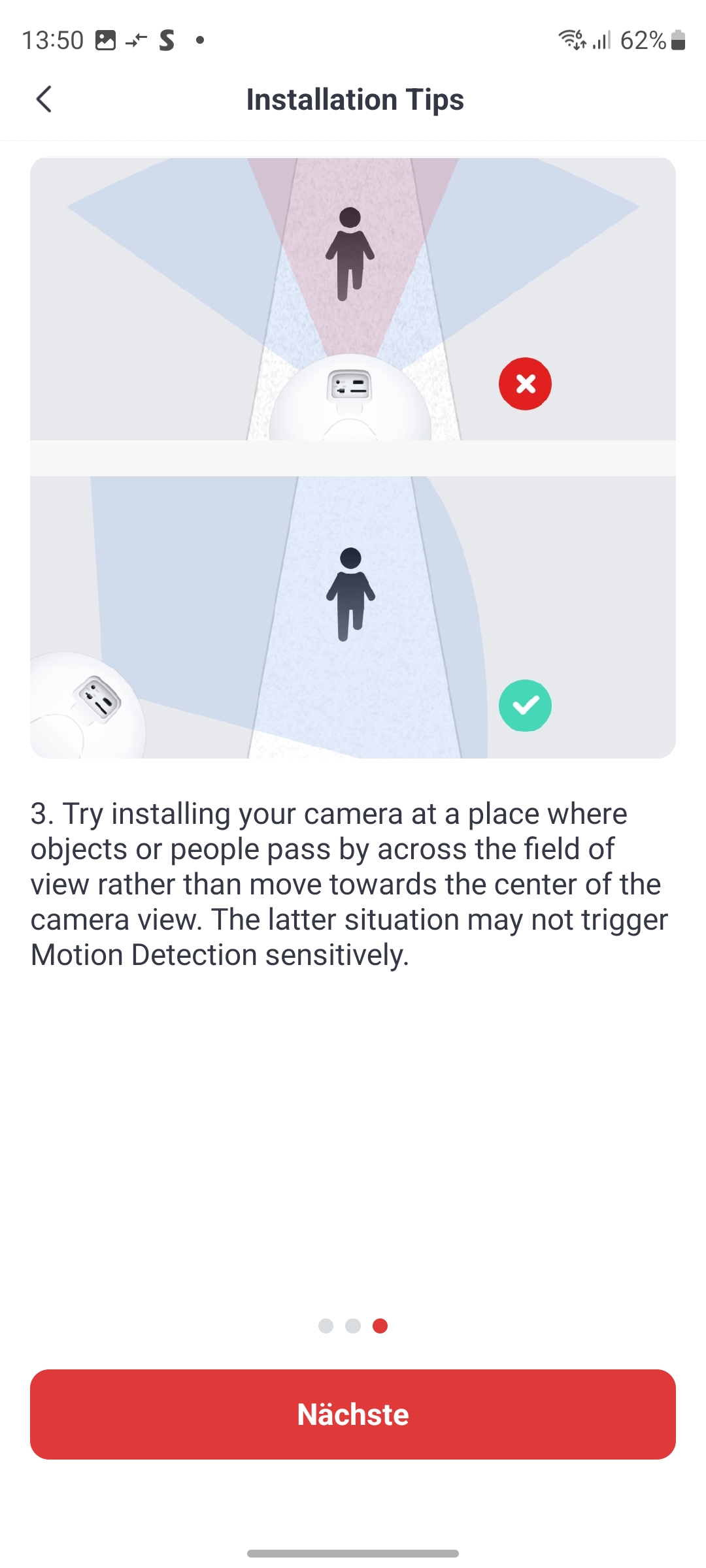Tap the red Nächste button
The image size is (706, 1568).
[x=353, y=1414]
